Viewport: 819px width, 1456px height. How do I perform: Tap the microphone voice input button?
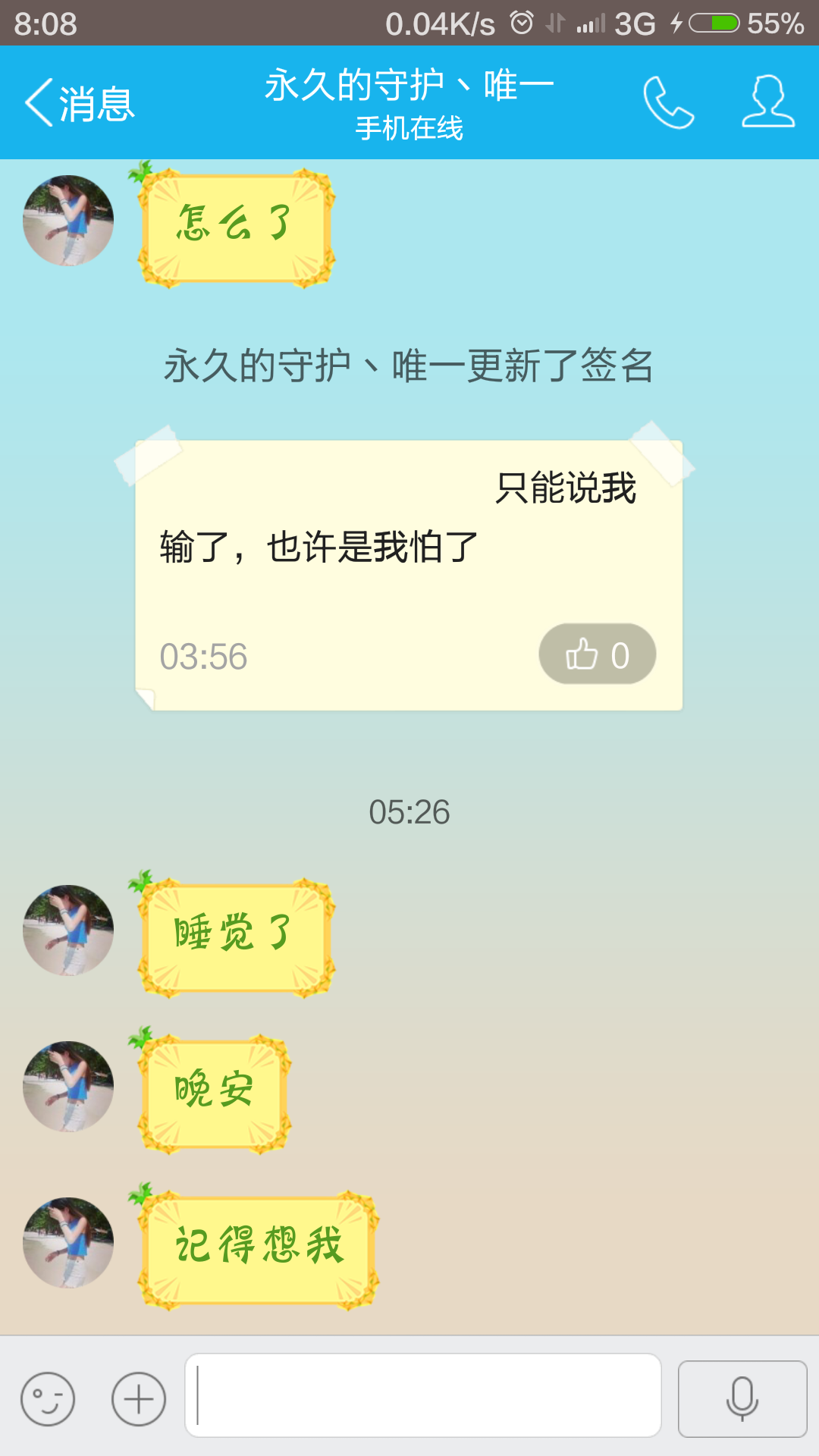coord(742,1398)
